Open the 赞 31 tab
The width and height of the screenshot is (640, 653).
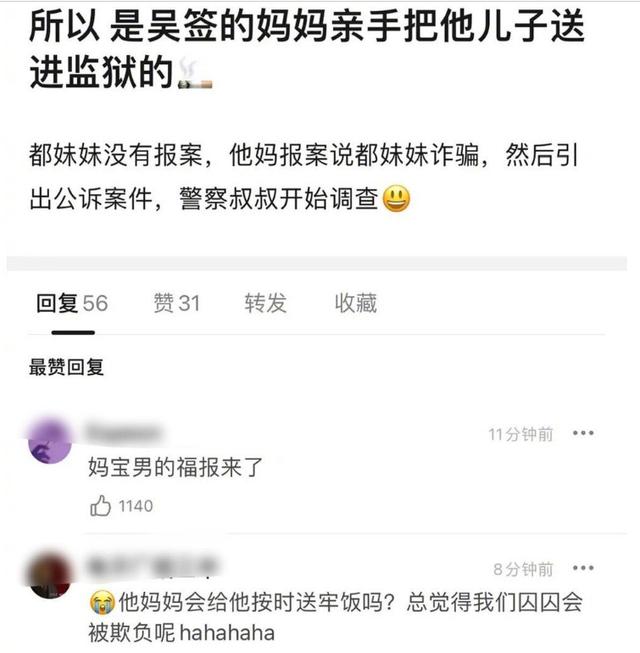177,303
